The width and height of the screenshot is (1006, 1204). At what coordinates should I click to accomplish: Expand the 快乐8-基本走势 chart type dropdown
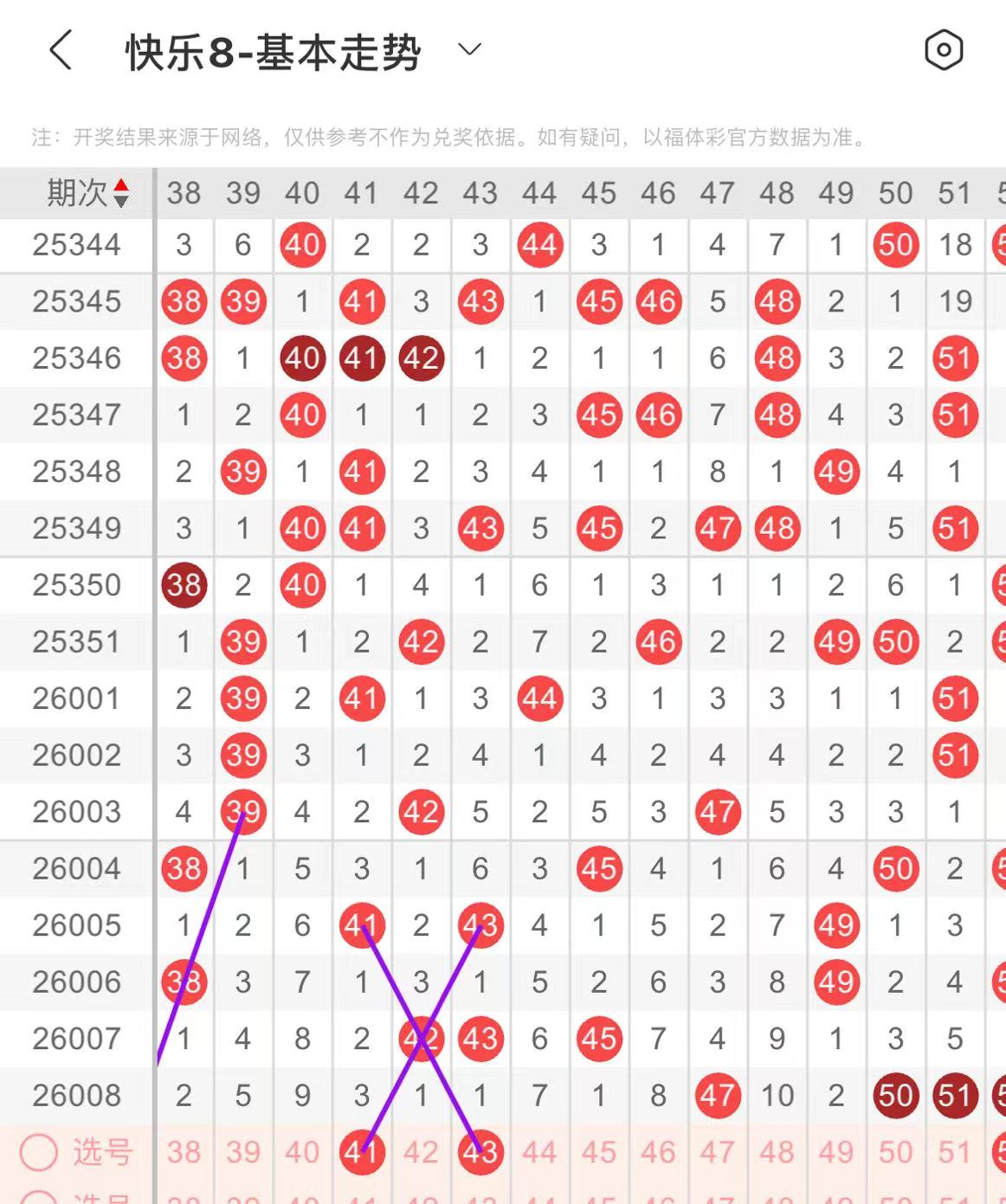point(469,50)
